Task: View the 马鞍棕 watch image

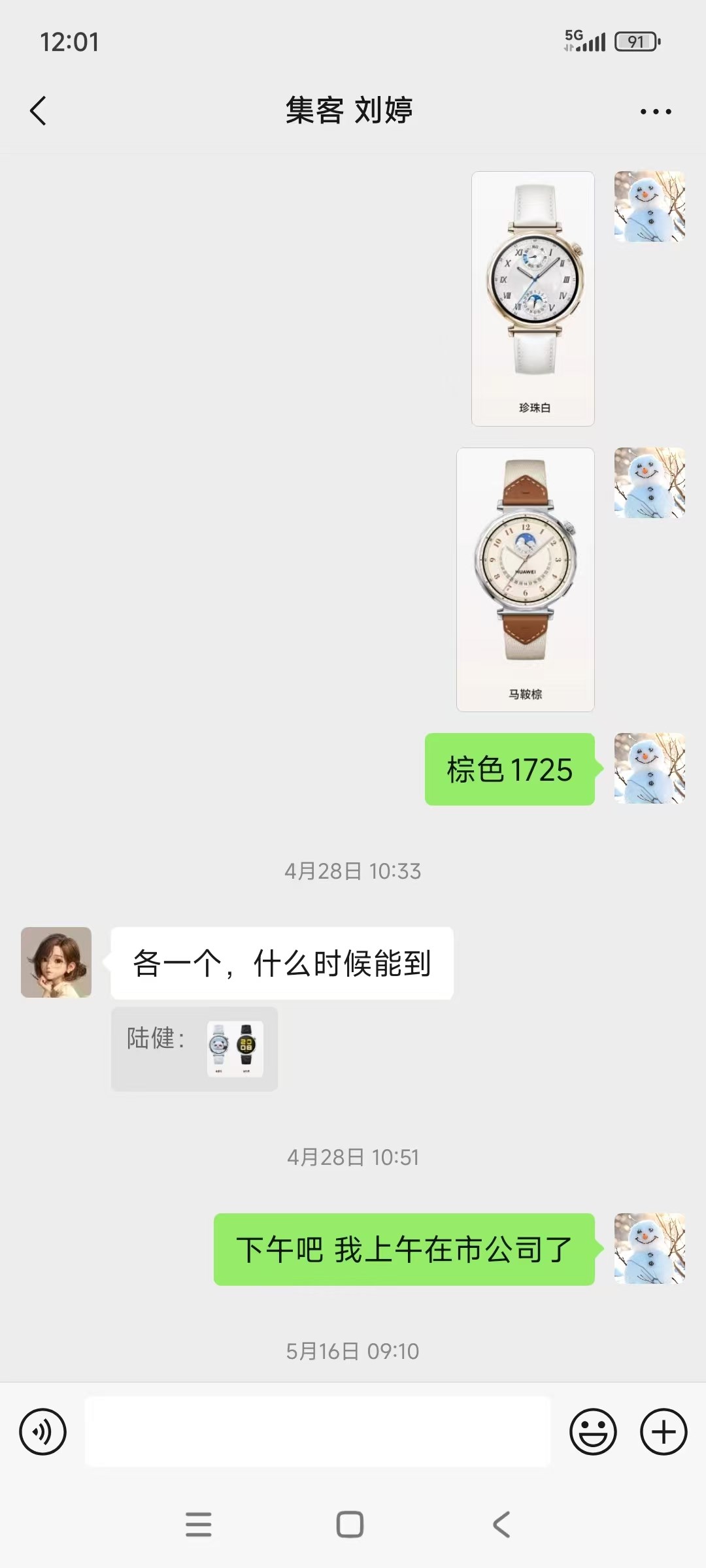Action: pyautogui.click(x=526, y=580)
